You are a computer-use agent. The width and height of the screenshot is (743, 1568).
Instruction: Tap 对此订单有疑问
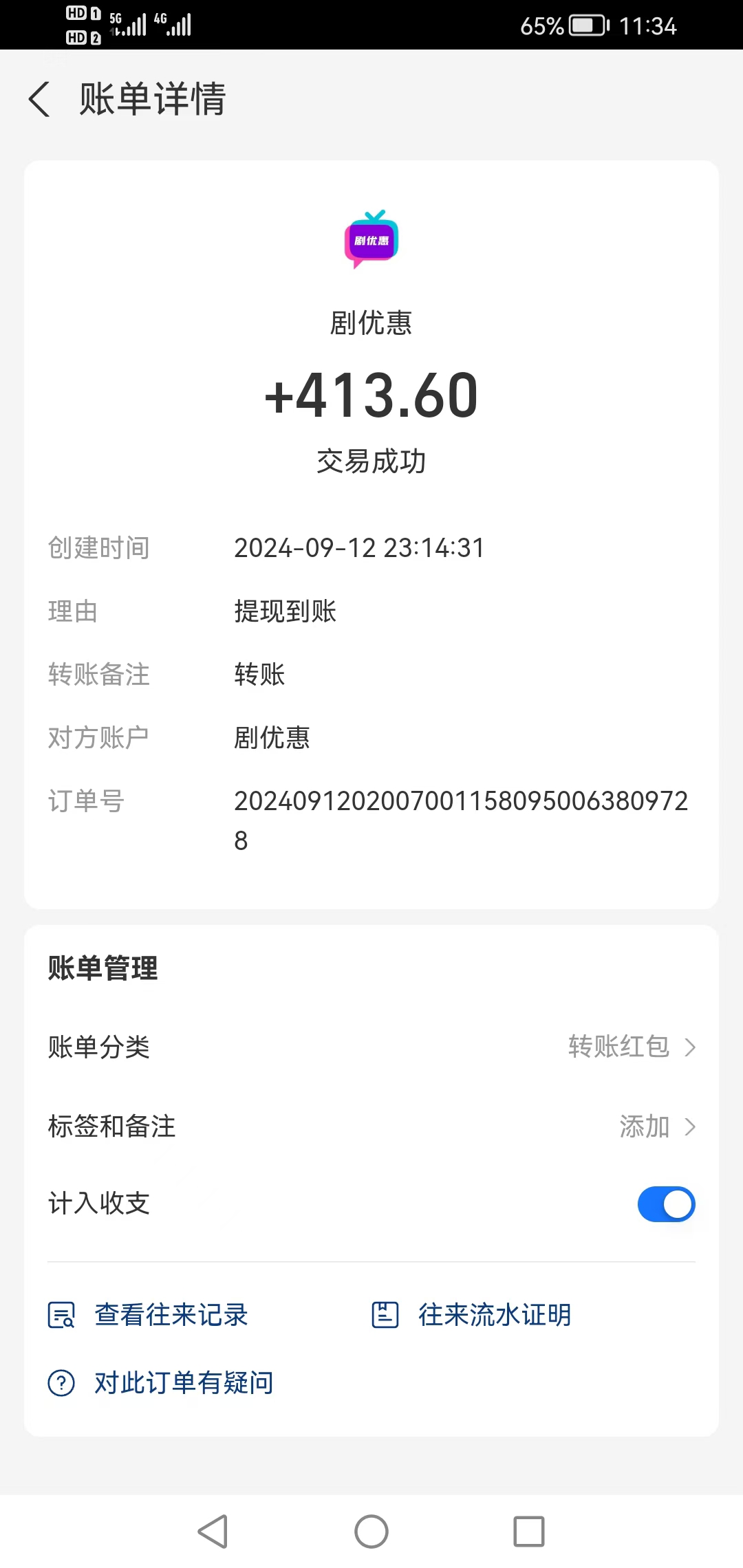click(x=160, y=1382)
